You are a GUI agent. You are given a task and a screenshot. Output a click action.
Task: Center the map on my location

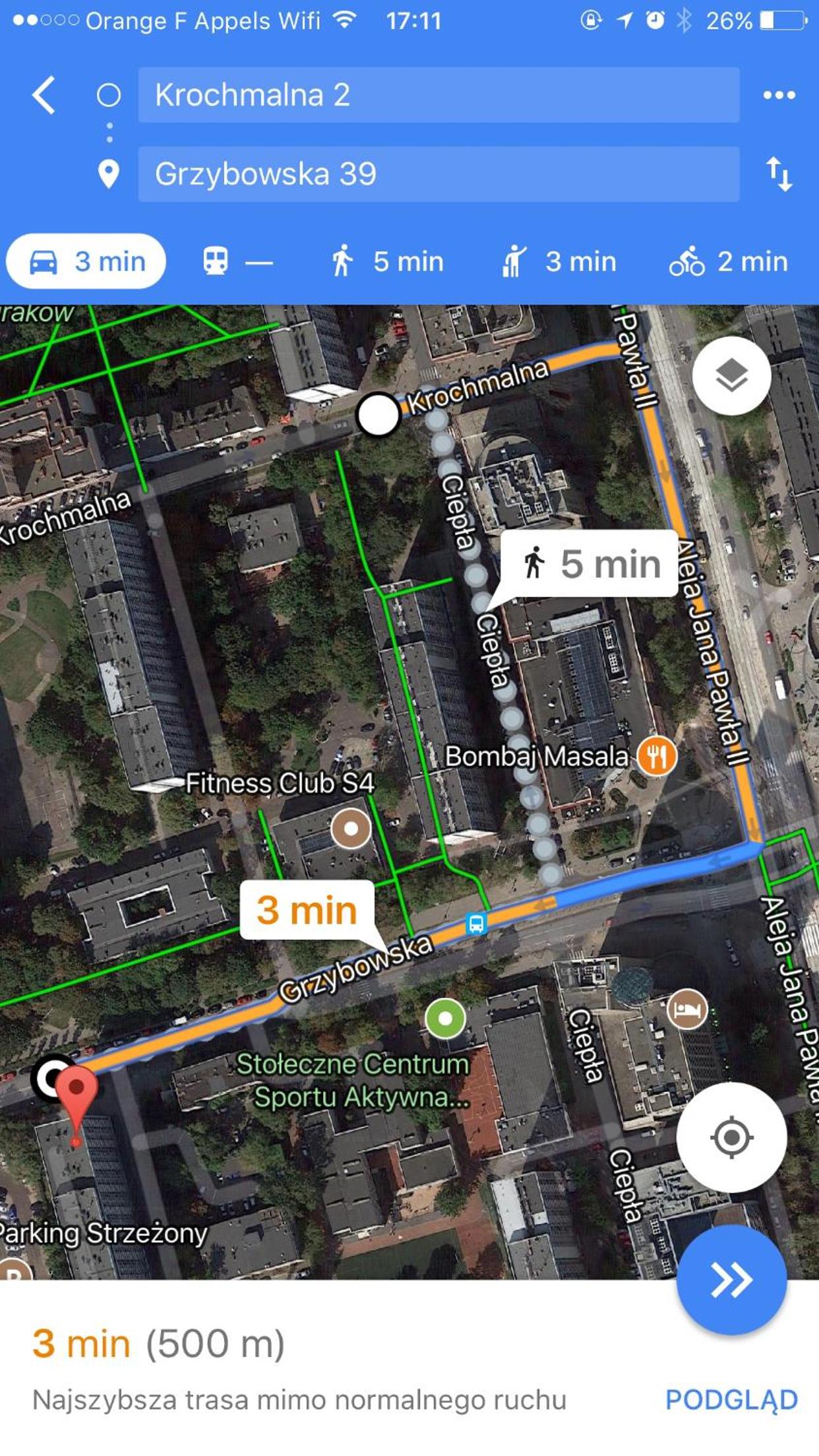731,1137
